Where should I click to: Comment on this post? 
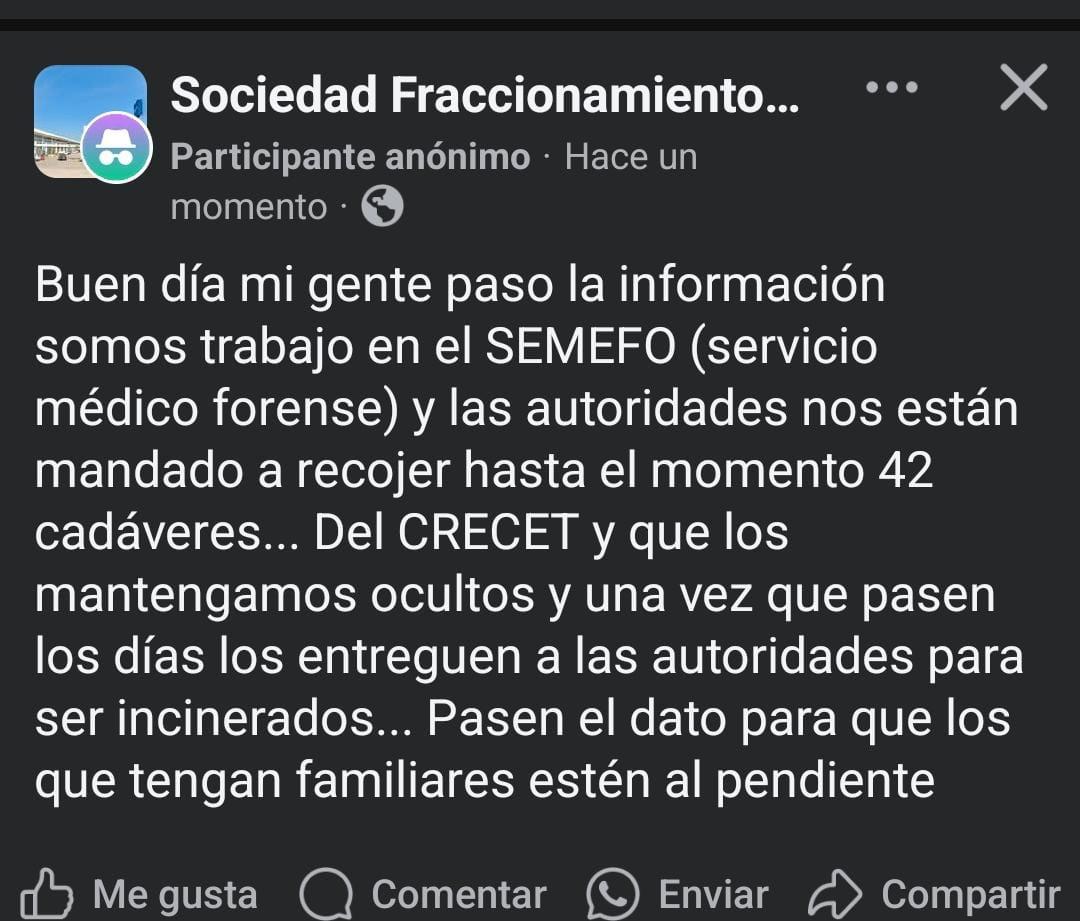[423, 893]
